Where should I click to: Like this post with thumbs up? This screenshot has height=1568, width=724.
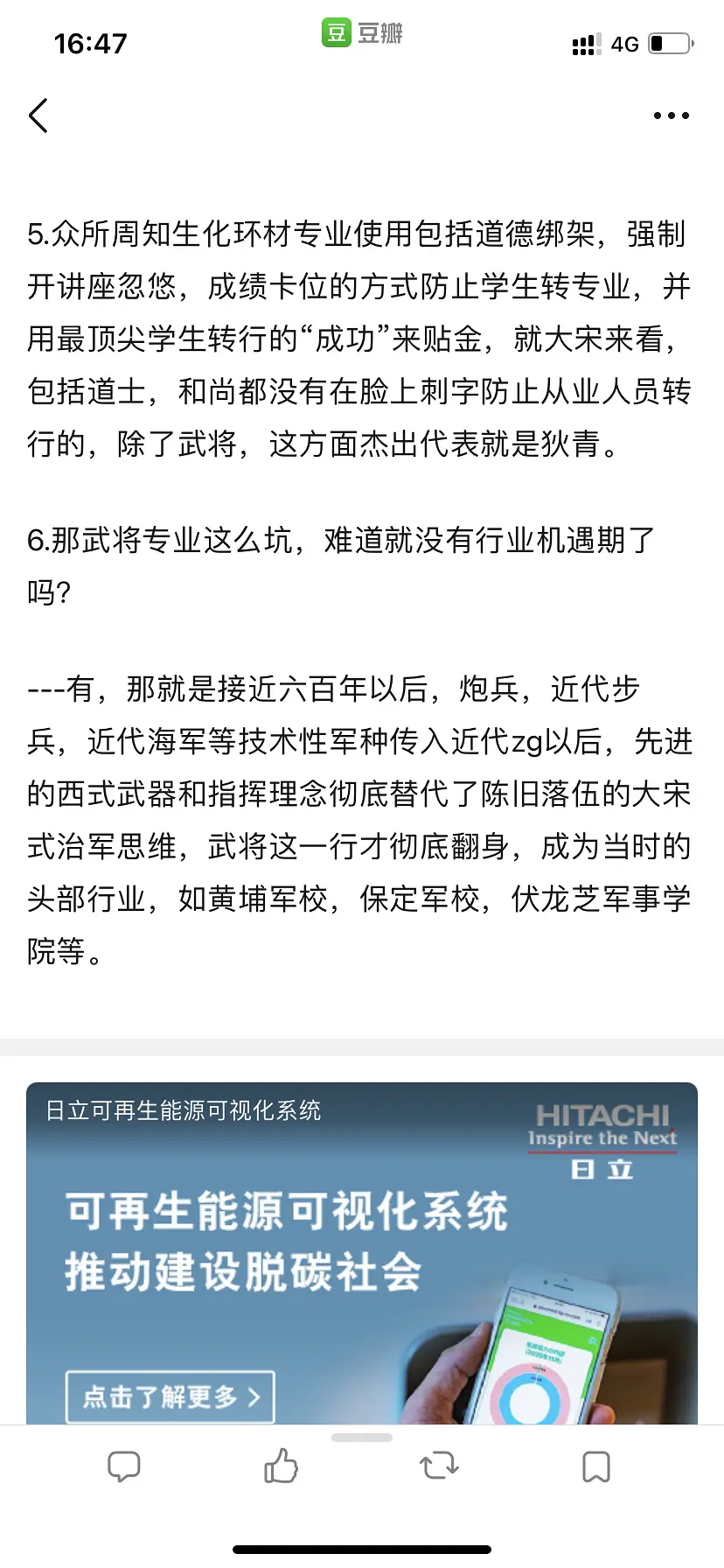tap(281, 1466)
